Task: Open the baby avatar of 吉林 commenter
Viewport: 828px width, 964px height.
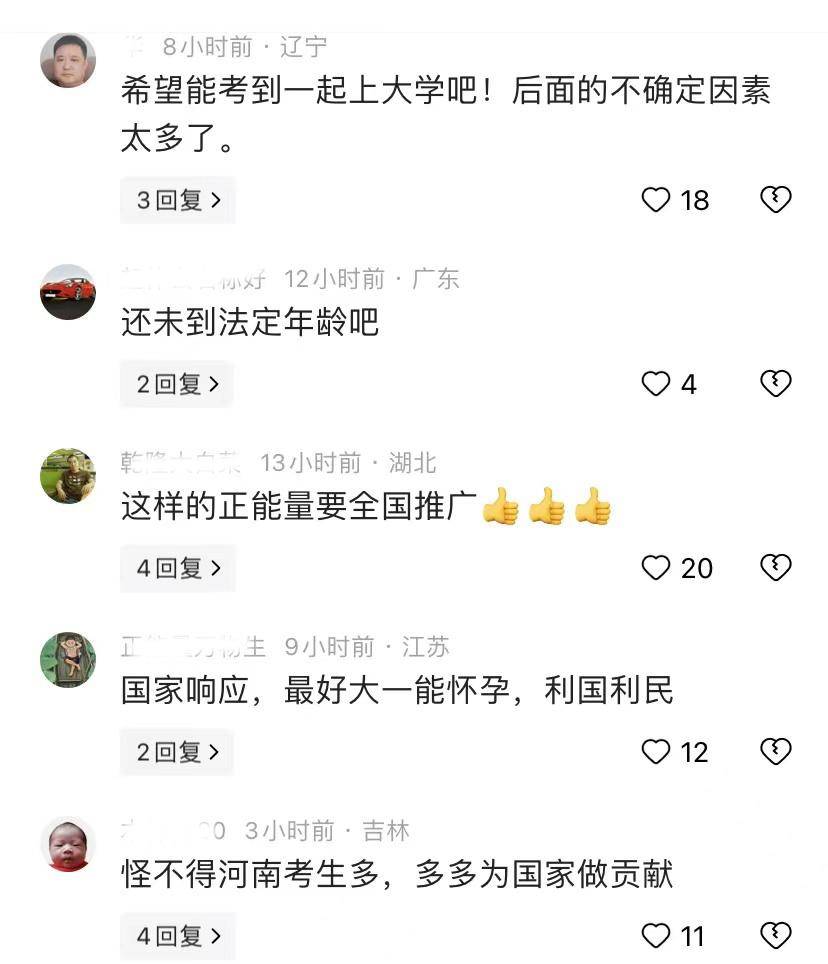Action: (68, 844)
